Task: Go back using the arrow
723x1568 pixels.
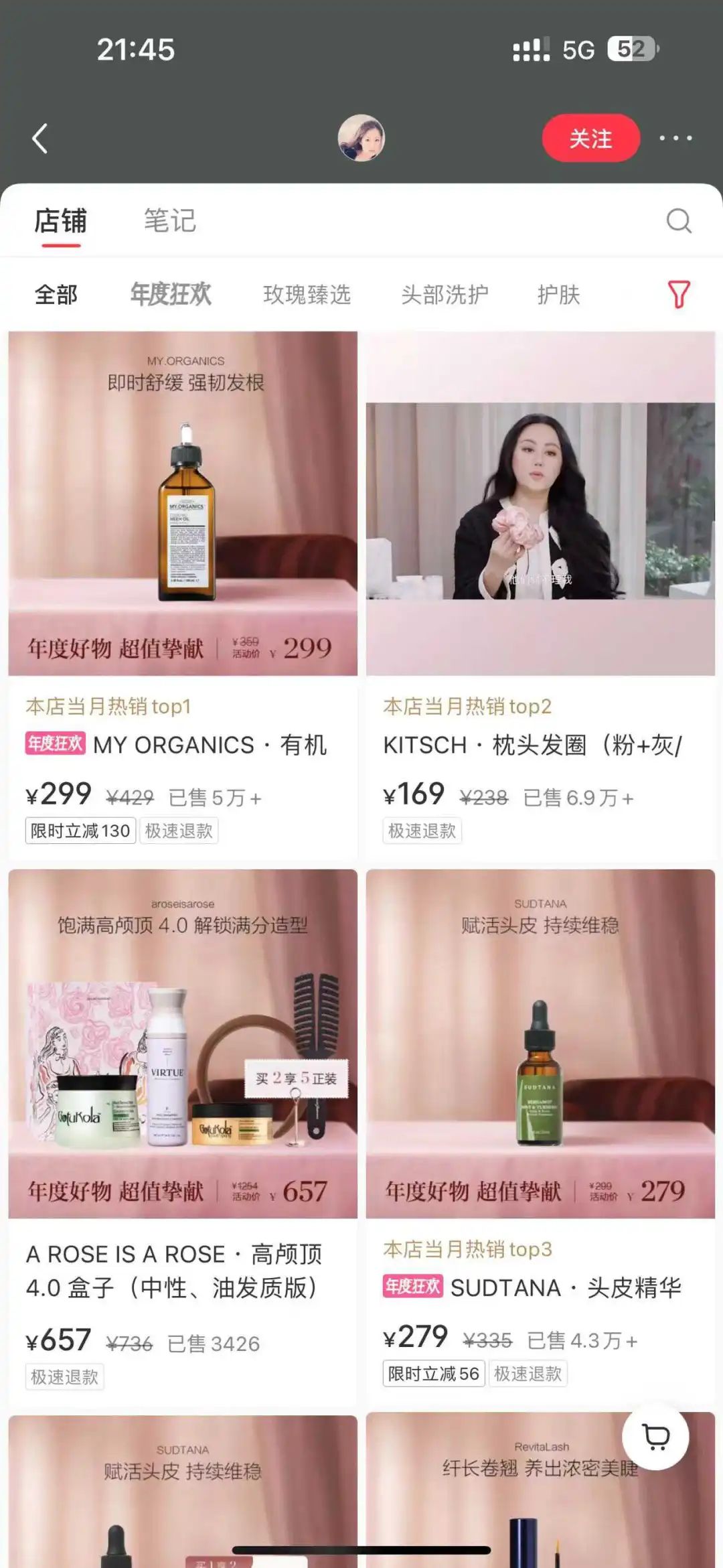Action: coord(40,139)
